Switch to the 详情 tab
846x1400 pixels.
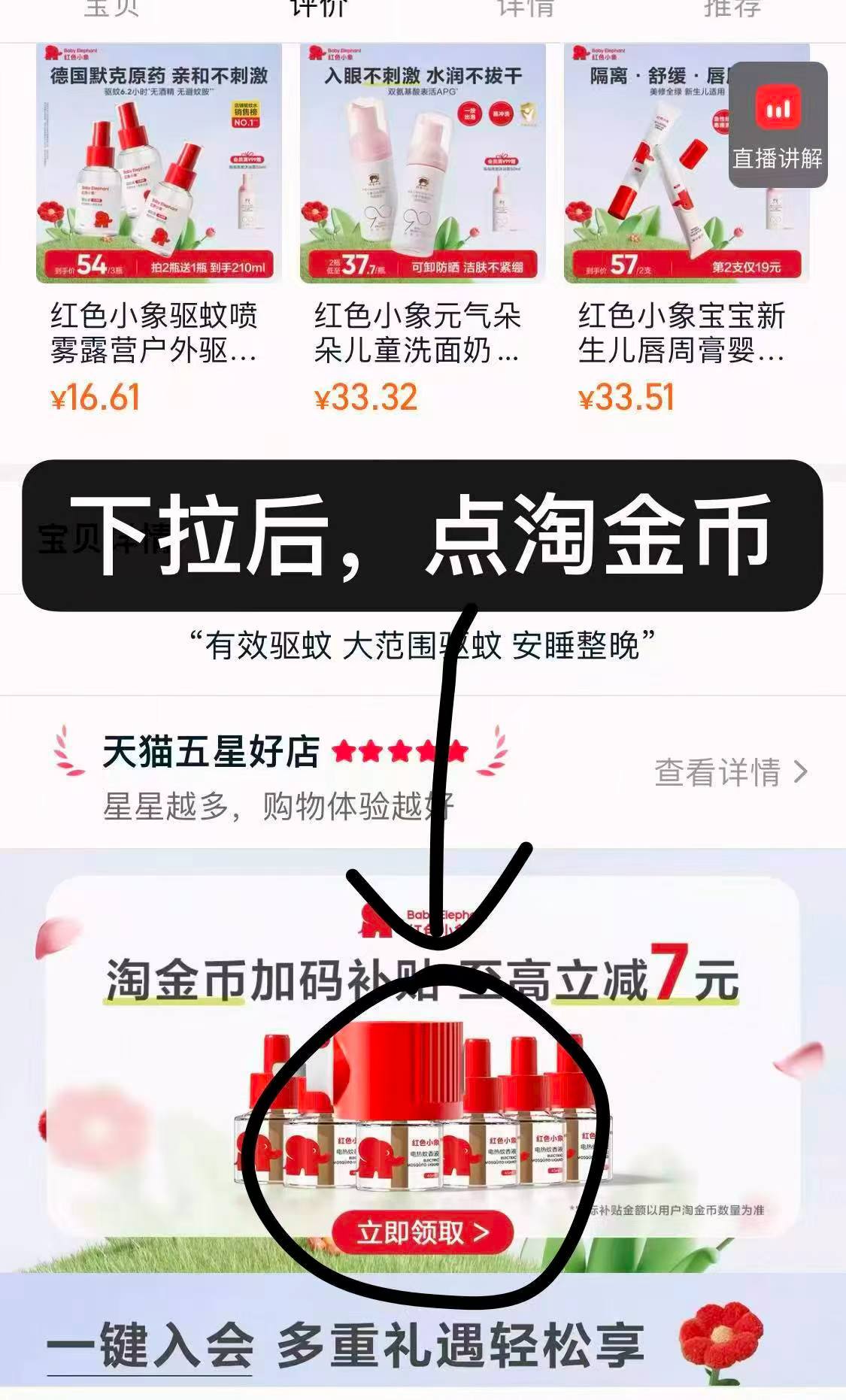[526, 9]
